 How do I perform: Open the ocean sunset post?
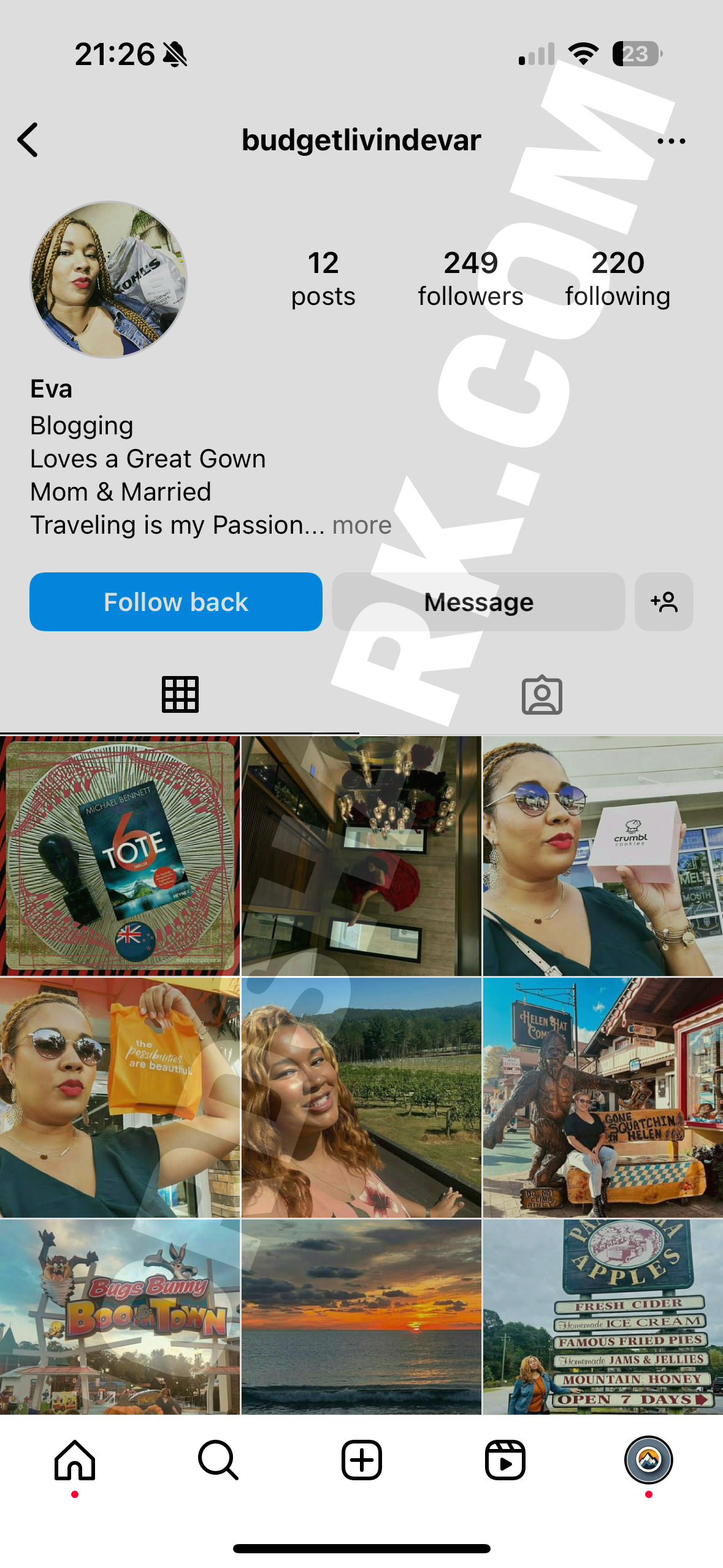[x=361, y=1317]
